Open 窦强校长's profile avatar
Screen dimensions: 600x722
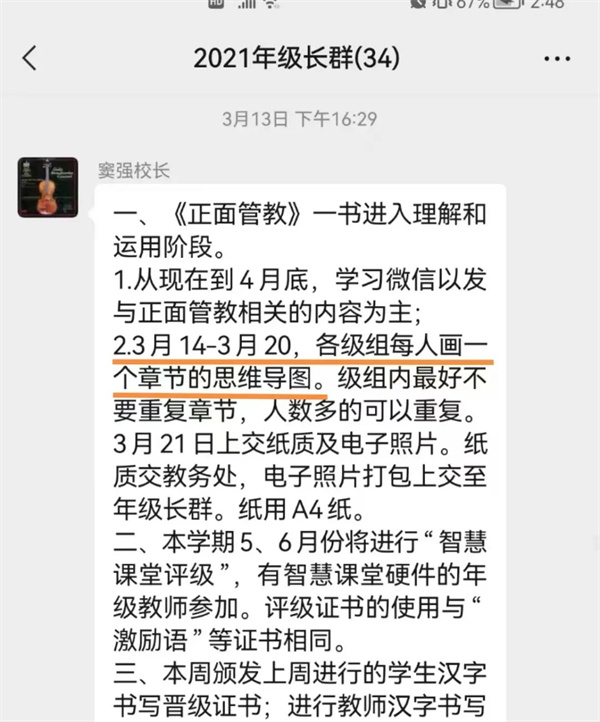pos(48,187)
